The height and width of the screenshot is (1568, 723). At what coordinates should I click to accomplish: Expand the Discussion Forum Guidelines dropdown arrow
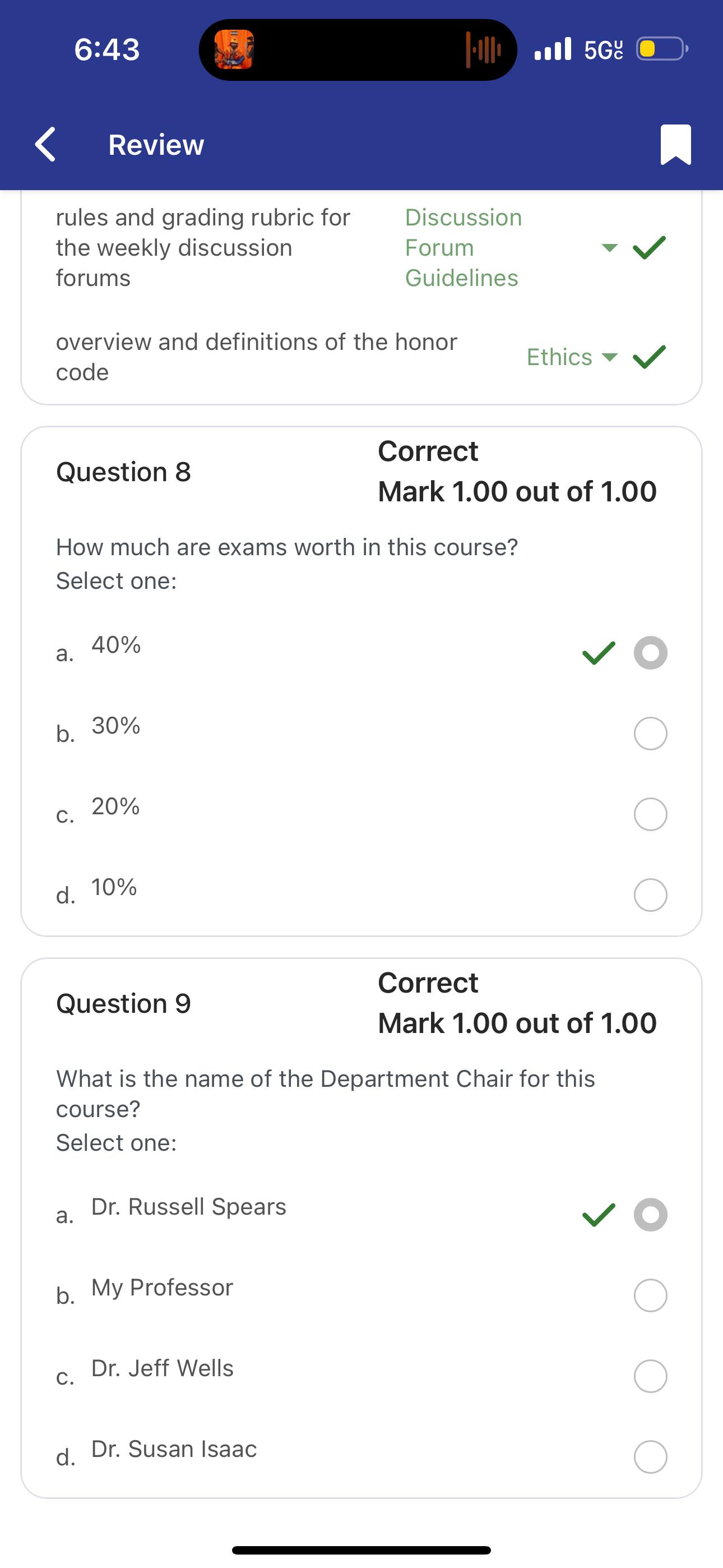pyautogui.click(x=610, y=247)
